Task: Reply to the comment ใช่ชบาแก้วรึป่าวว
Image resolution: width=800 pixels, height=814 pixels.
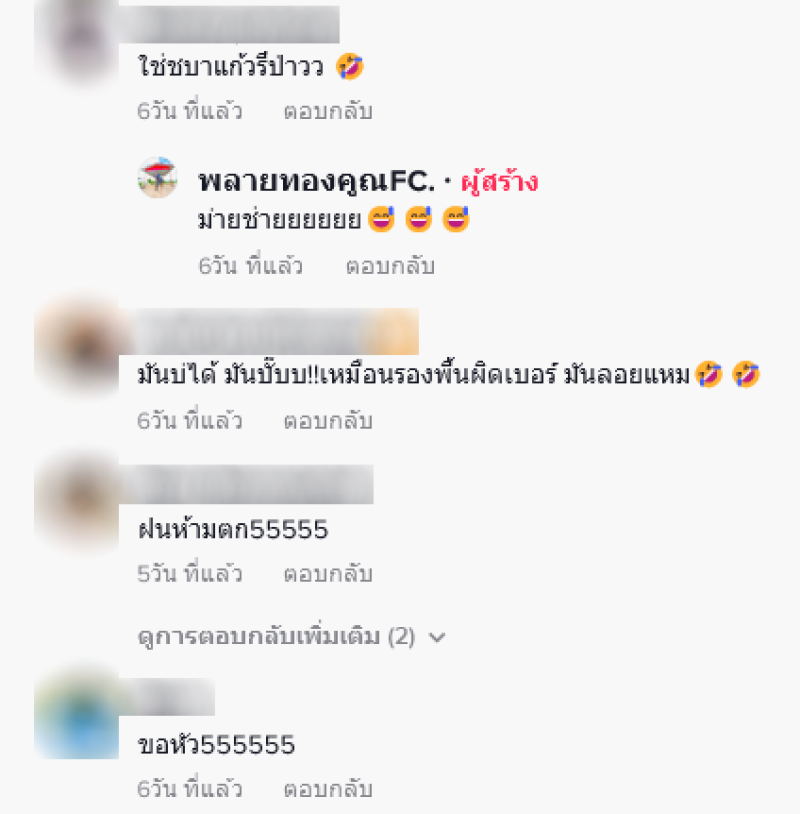Action: [328, 111]
